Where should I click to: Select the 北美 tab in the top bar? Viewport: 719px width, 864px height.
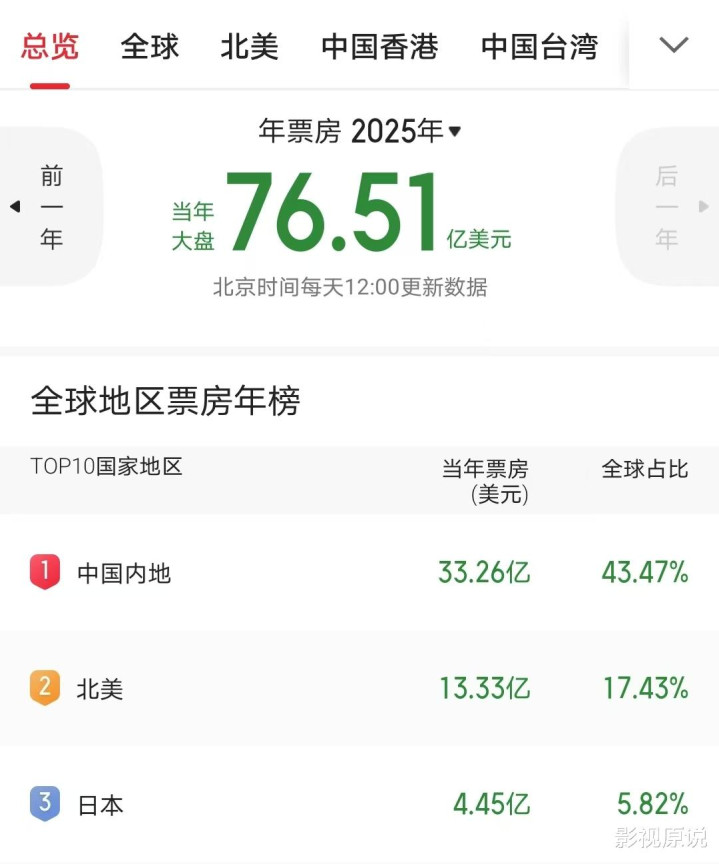[250, 47]
